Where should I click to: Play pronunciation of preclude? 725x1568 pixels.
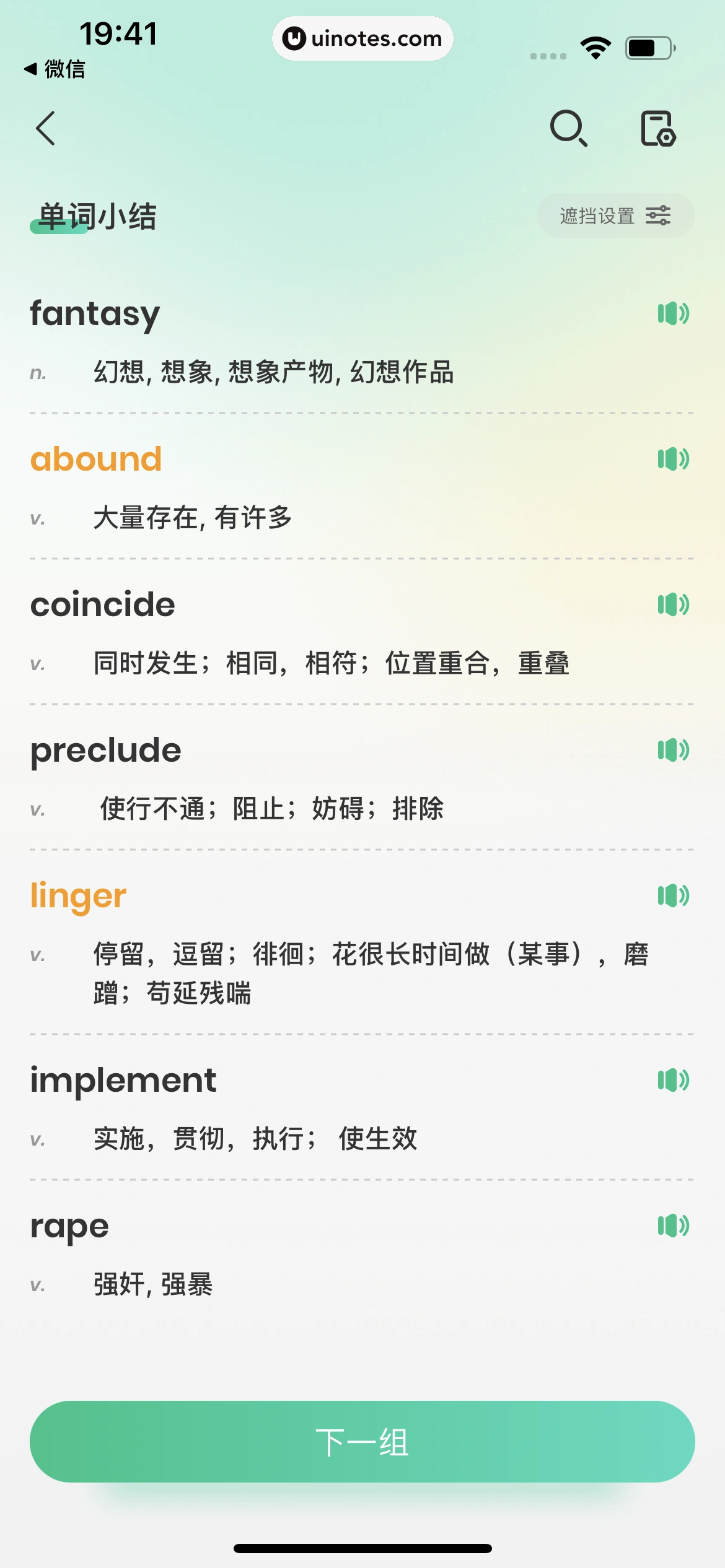tap(673, 750)
